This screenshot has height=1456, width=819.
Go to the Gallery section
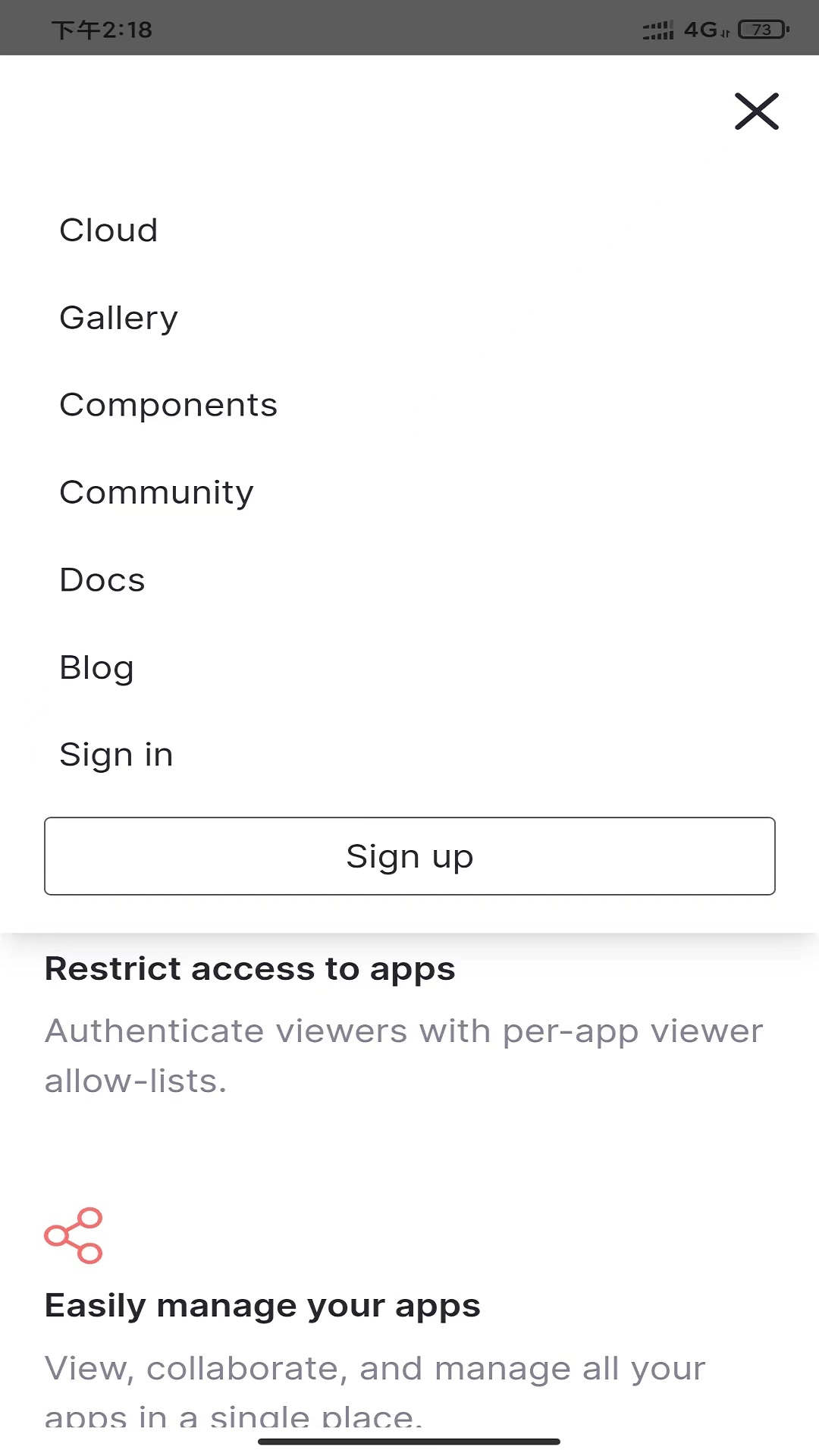point(118,318)
